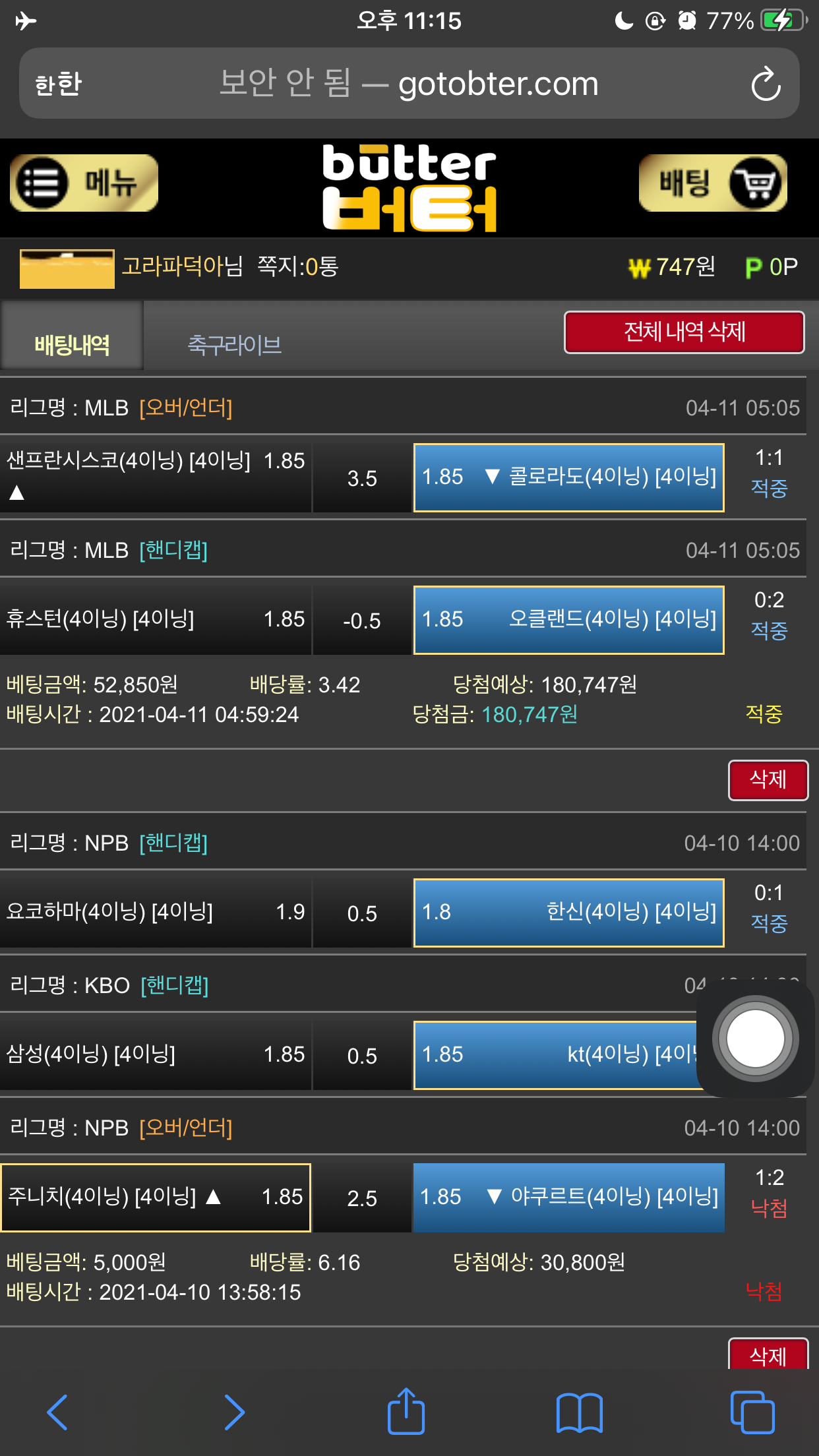Open the 배팅 cart button
The height and width of the screenshot is (1456, 819).
[x=713, y=183]
